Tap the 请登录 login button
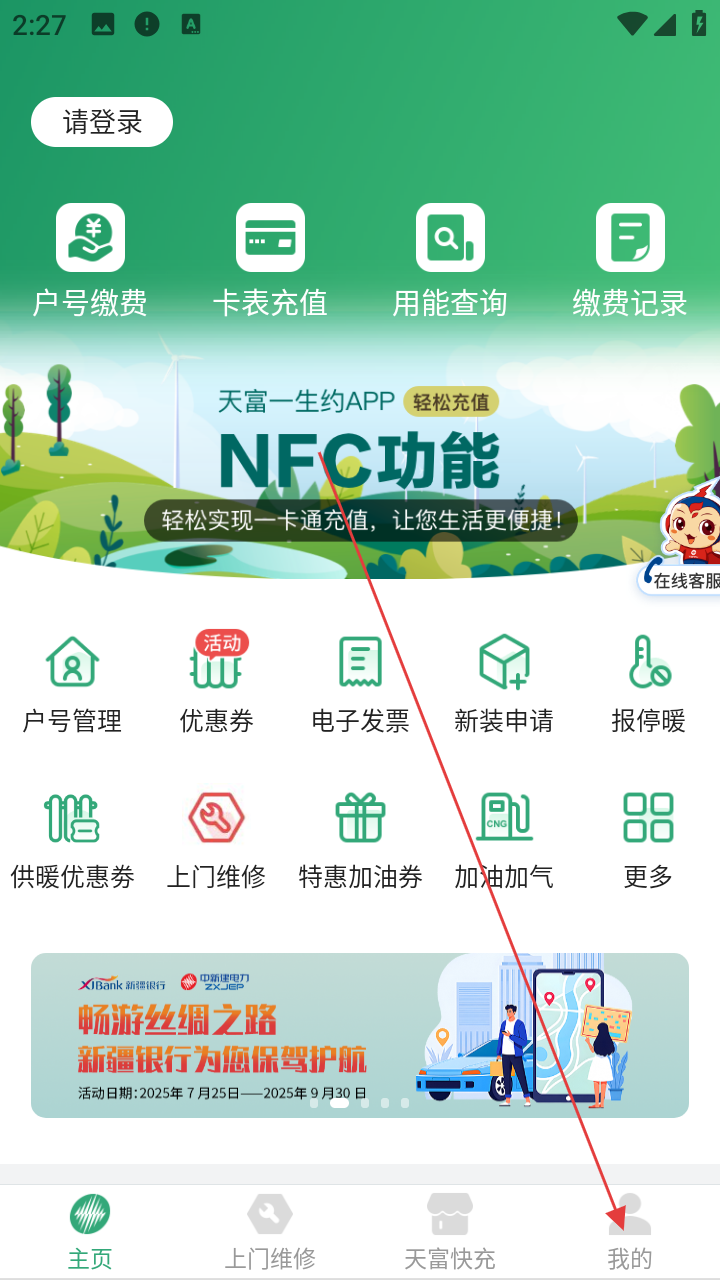The width and height of the screenshot is (720, 1280). [102, 122]
